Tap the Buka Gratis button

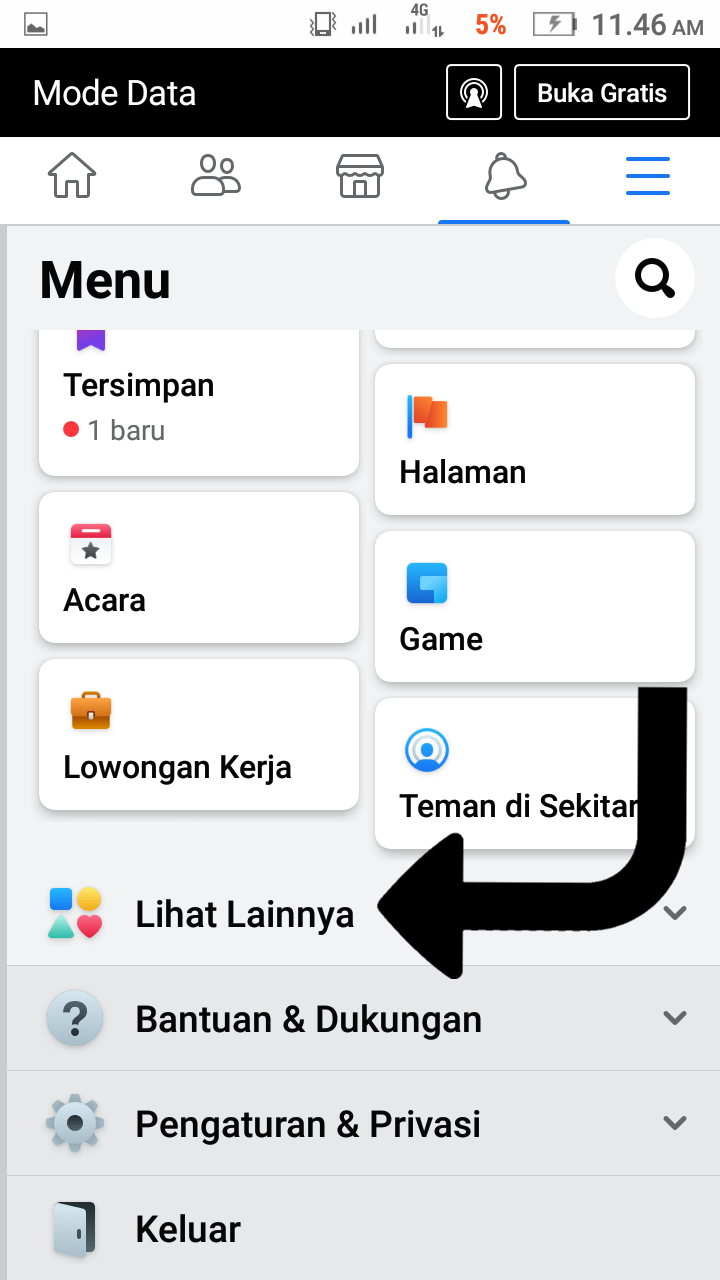click(602, 93)
